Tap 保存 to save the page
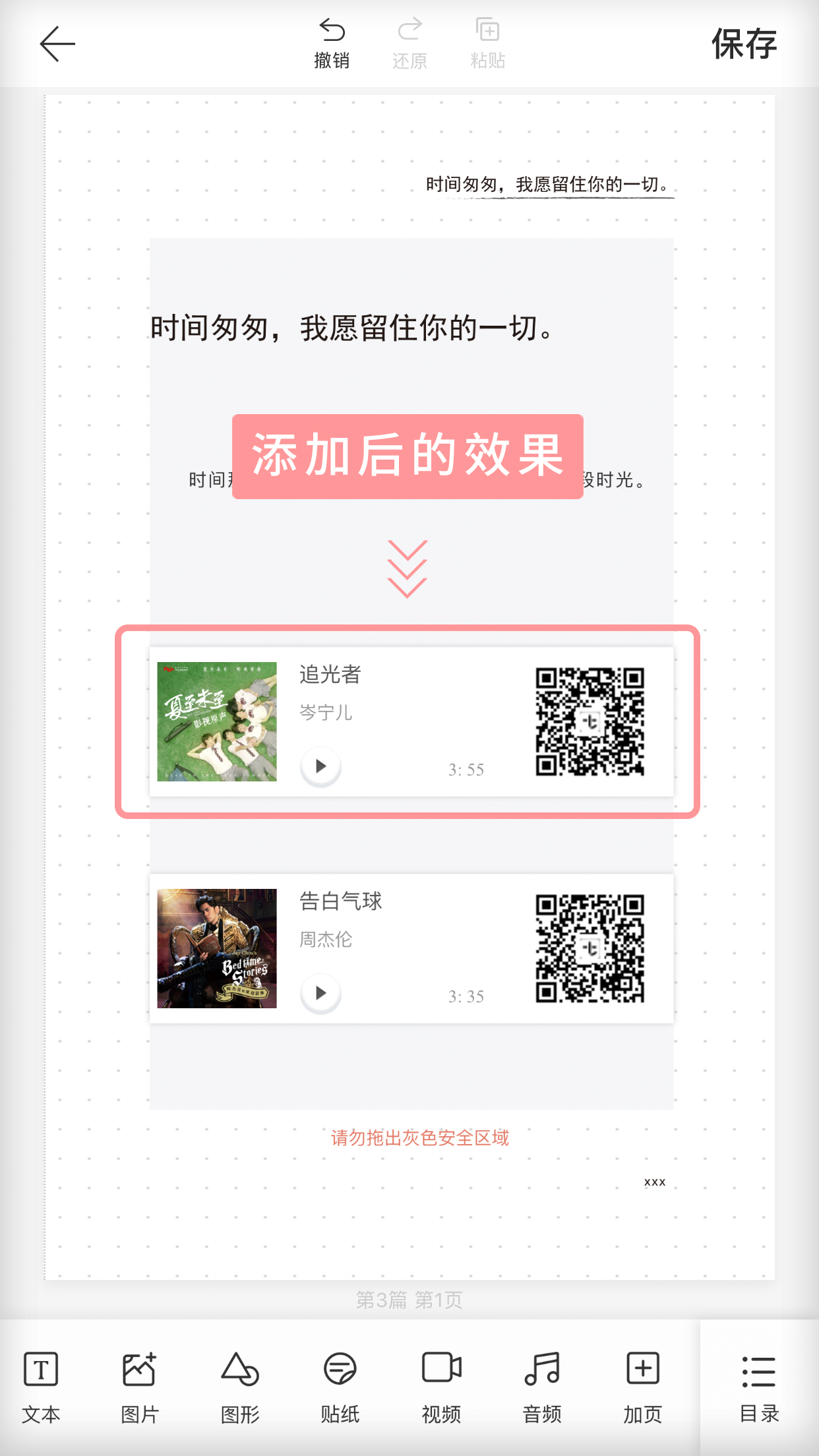The height and width of the screenshot is (1456, 819). (743, 44)
